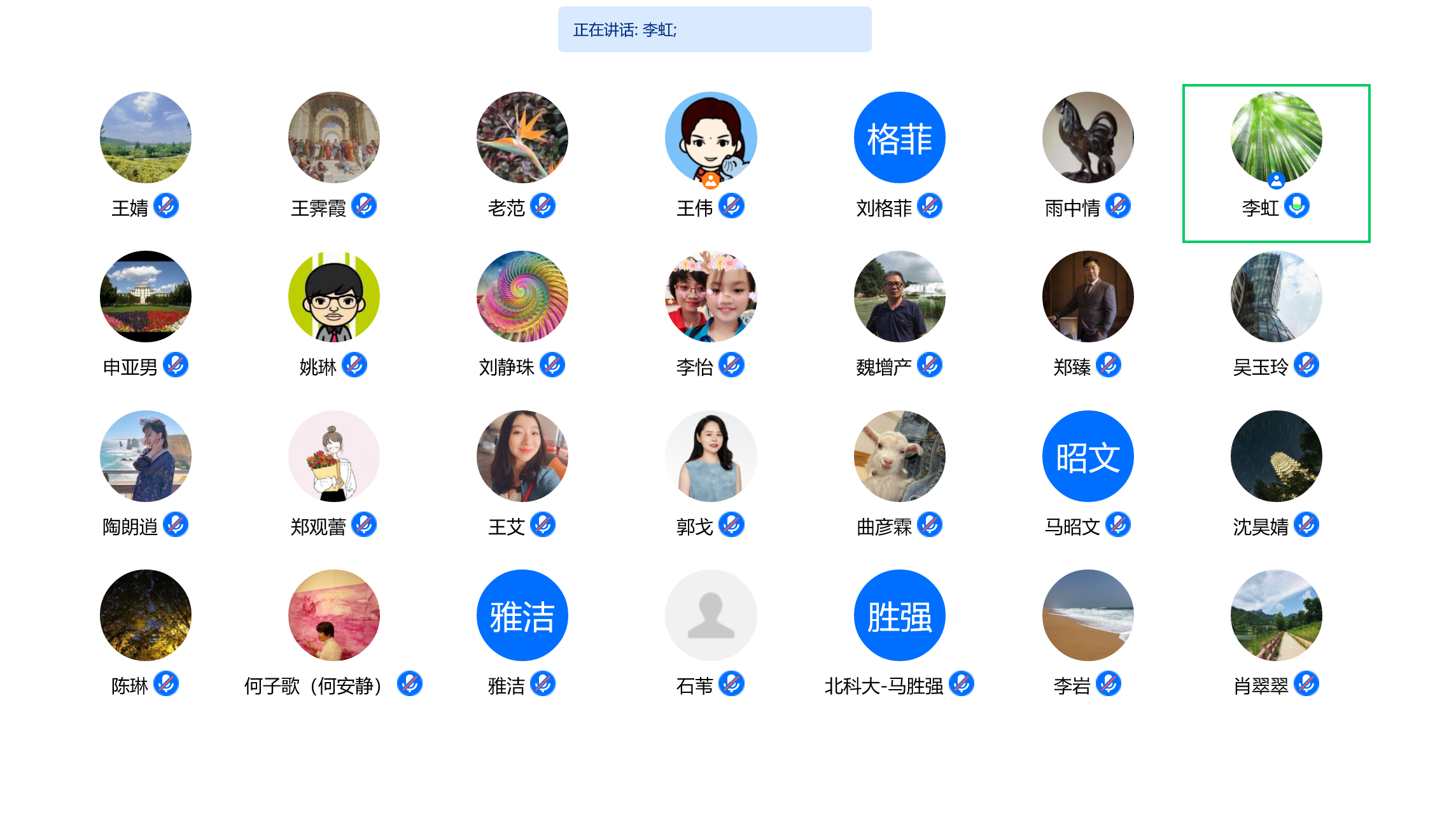1456x817 pixels.
Task: Select participant 雨中情
Action: (1088, 137)
